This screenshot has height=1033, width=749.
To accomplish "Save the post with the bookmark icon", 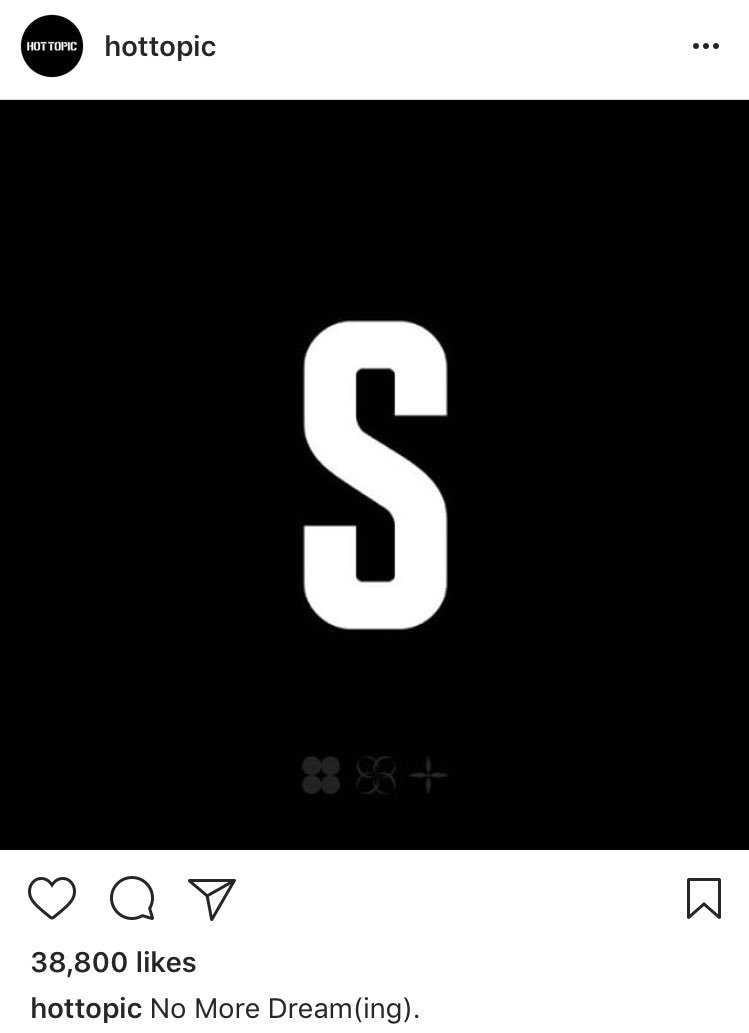I will pyautogui.click(x=704, y=898).
